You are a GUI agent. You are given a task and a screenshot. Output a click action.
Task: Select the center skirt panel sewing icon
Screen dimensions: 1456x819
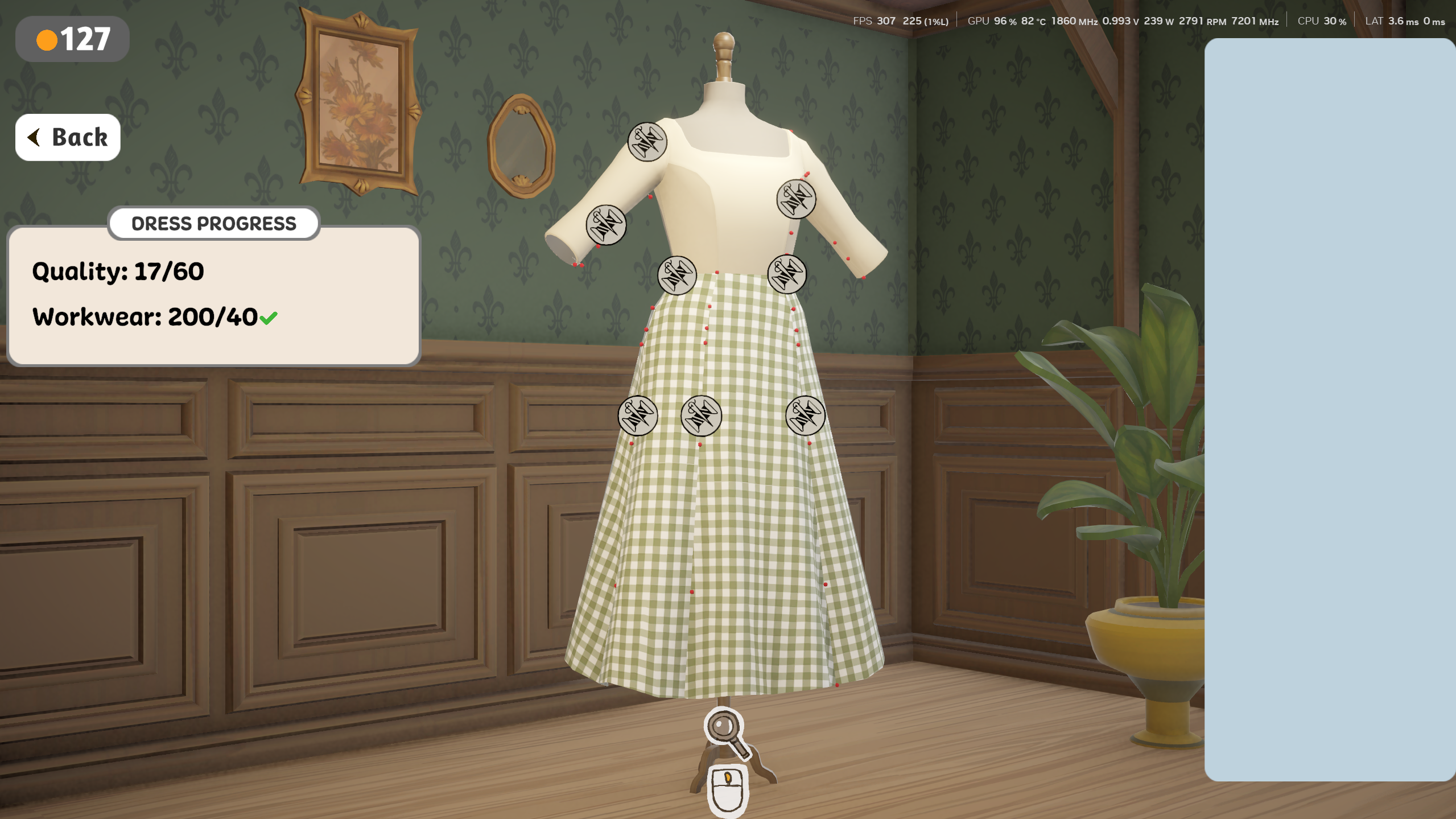(x=701, y=415)
